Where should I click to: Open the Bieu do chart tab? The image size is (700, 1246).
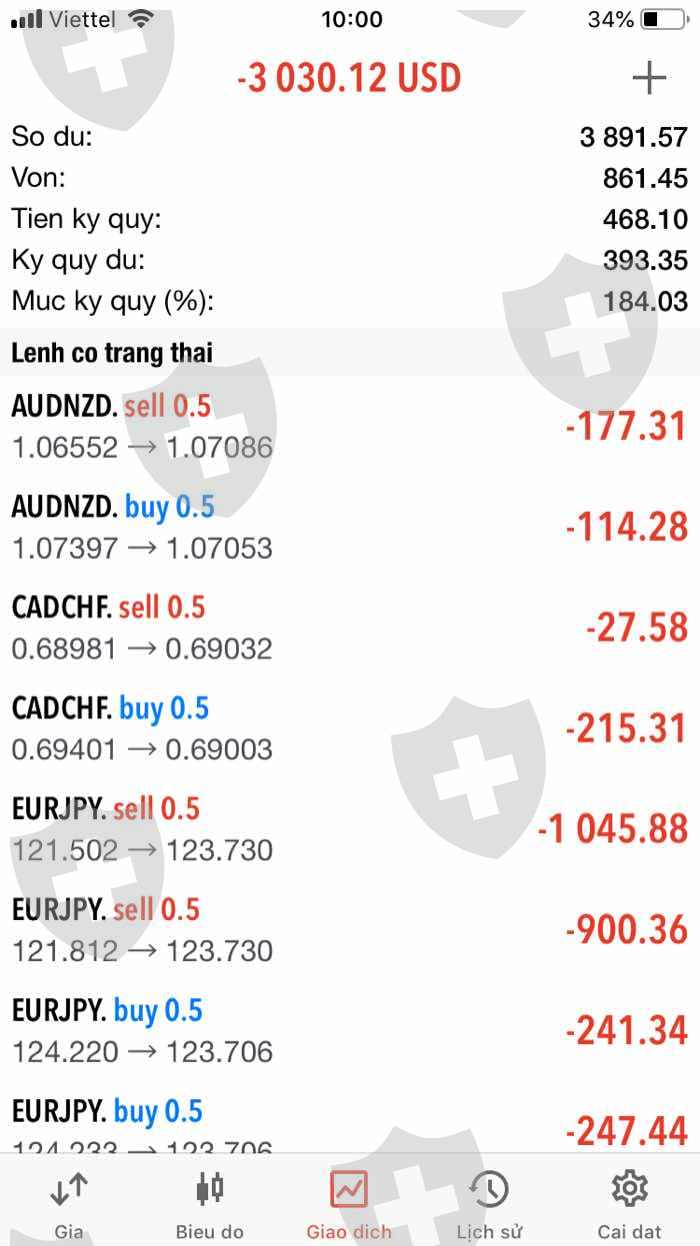click(x=209, y=1203)
